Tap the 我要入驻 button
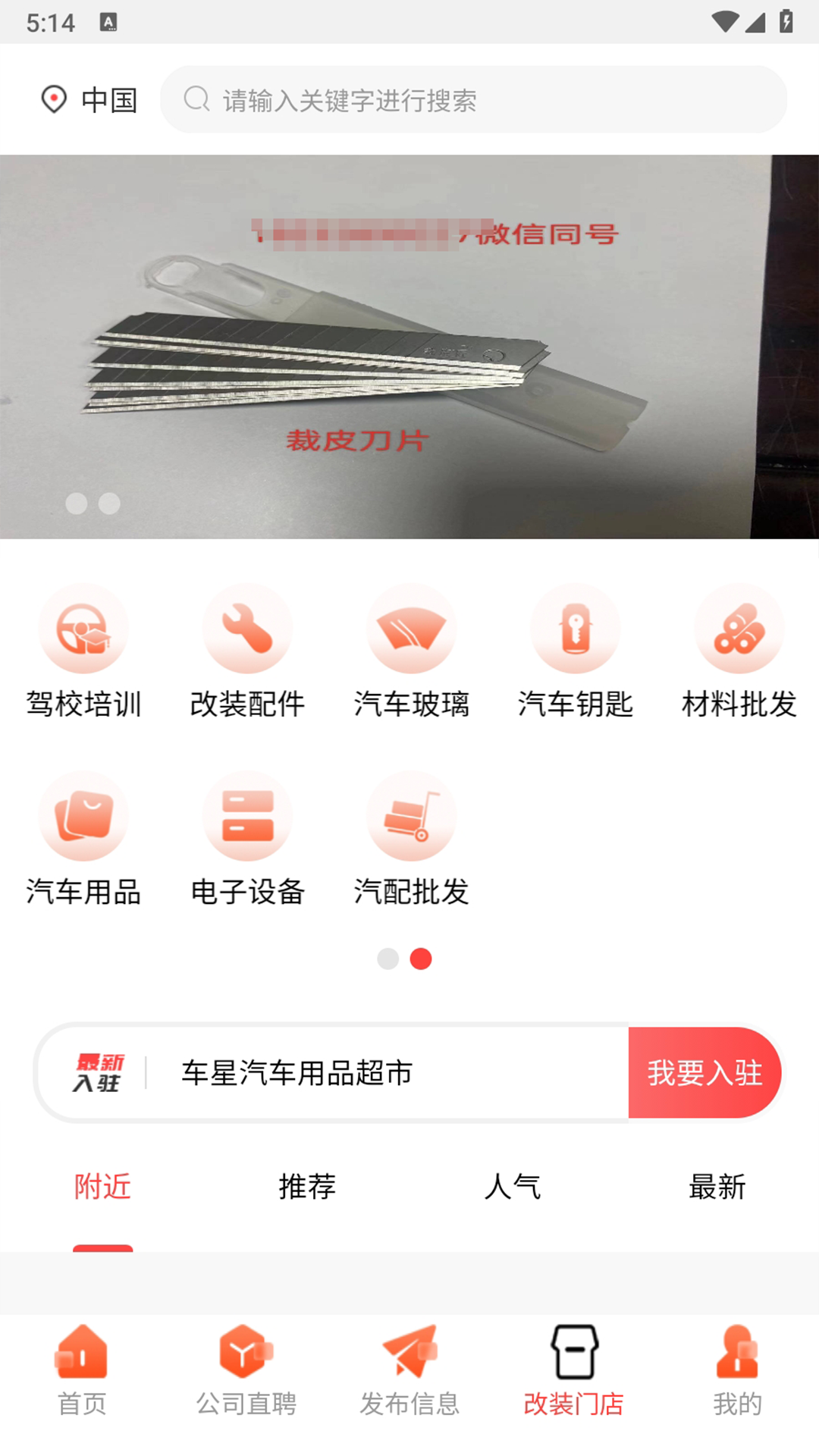819x1456 pixels. [x=704, y=1072]
